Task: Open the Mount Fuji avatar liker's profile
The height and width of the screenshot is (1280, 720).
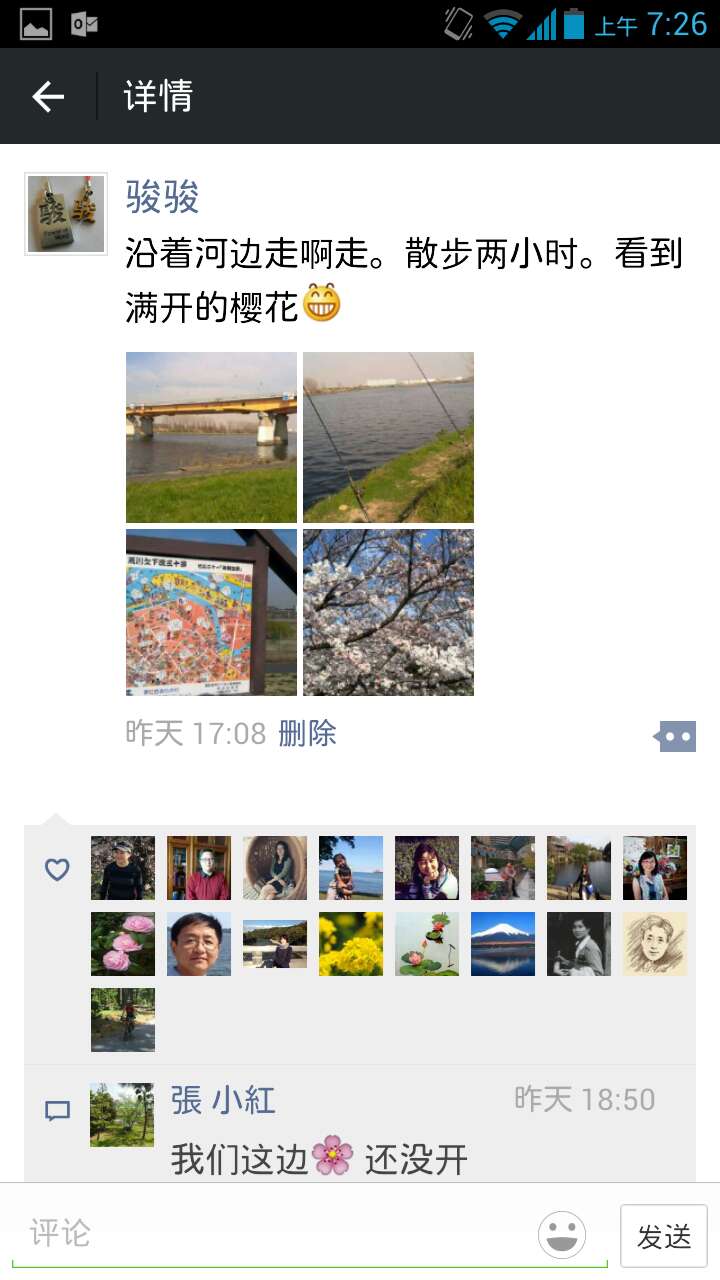Action: click(x=503, y=944)
